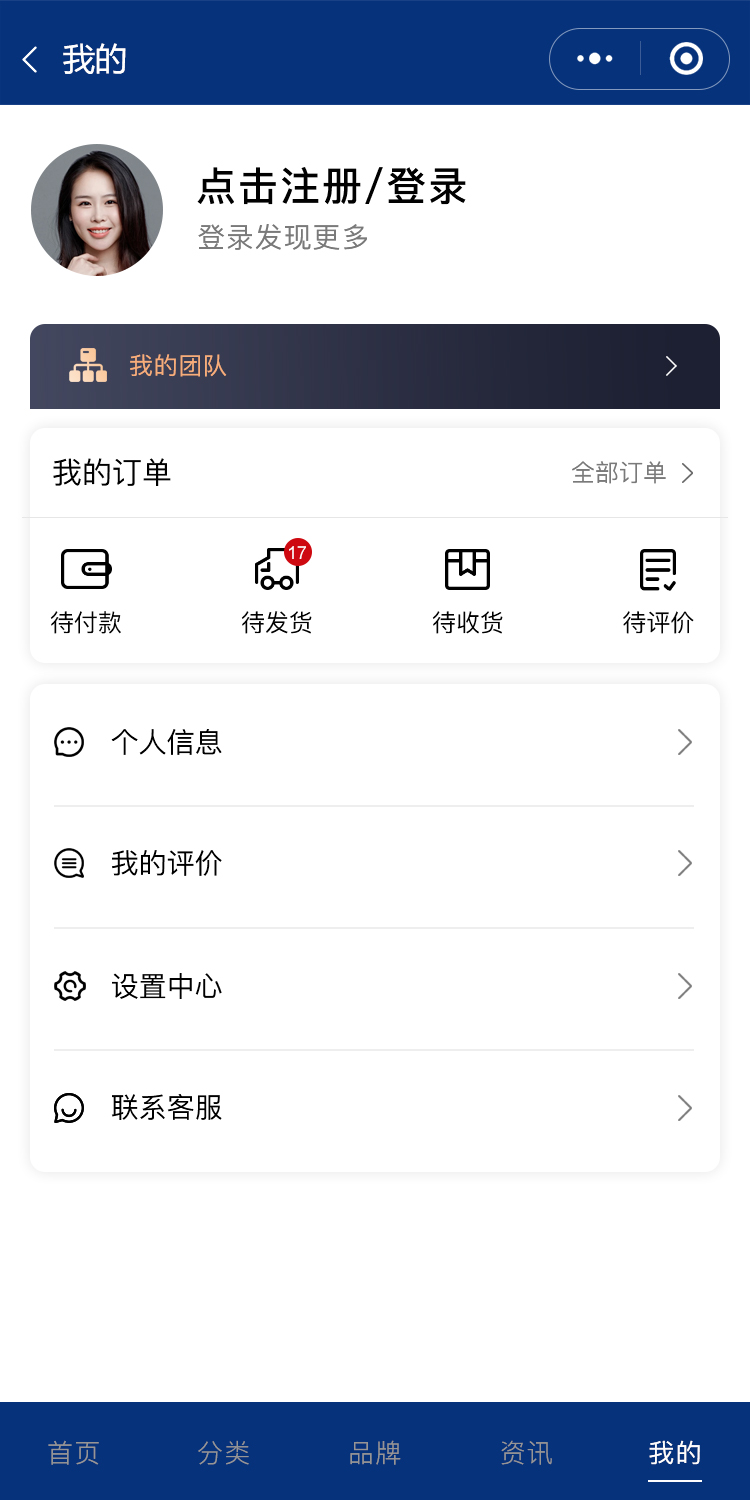The height and width of the screenshot is (1500, 750).
Task: Select 联系客服 to contact support
Action: click(x=375, y=1108)
